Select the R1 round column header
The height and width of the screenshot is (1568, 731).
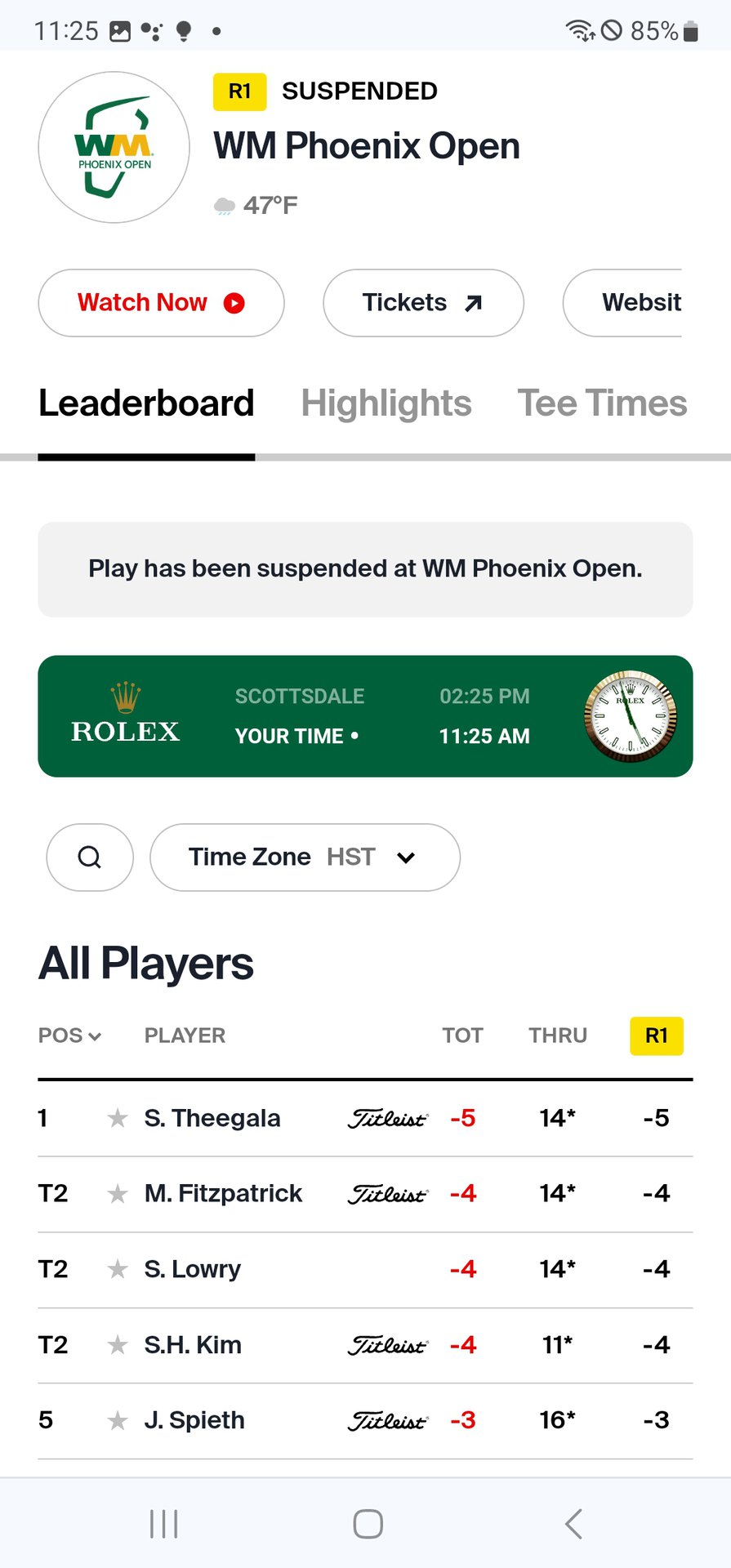[x=656, y=1036]
